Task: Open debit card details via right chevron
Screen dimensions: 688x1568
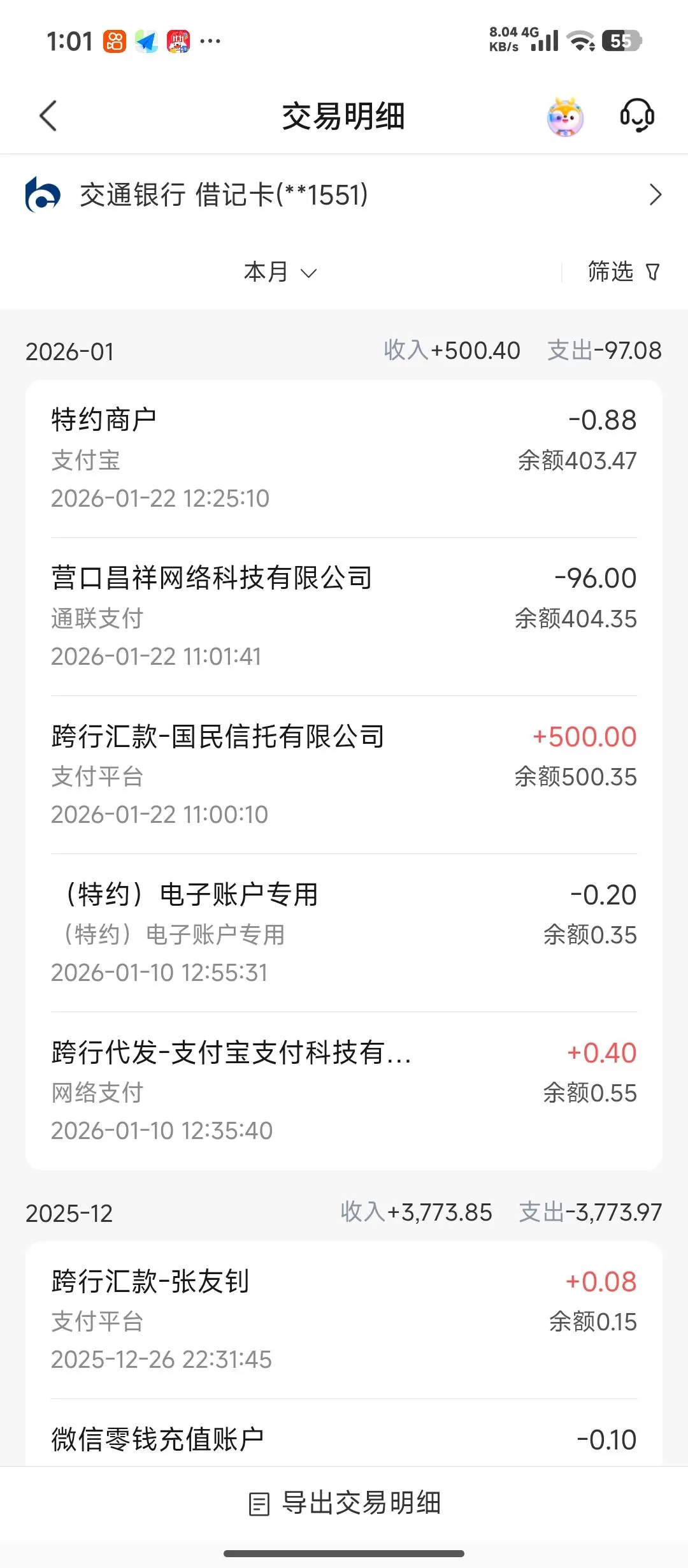Action: (656, 195)
